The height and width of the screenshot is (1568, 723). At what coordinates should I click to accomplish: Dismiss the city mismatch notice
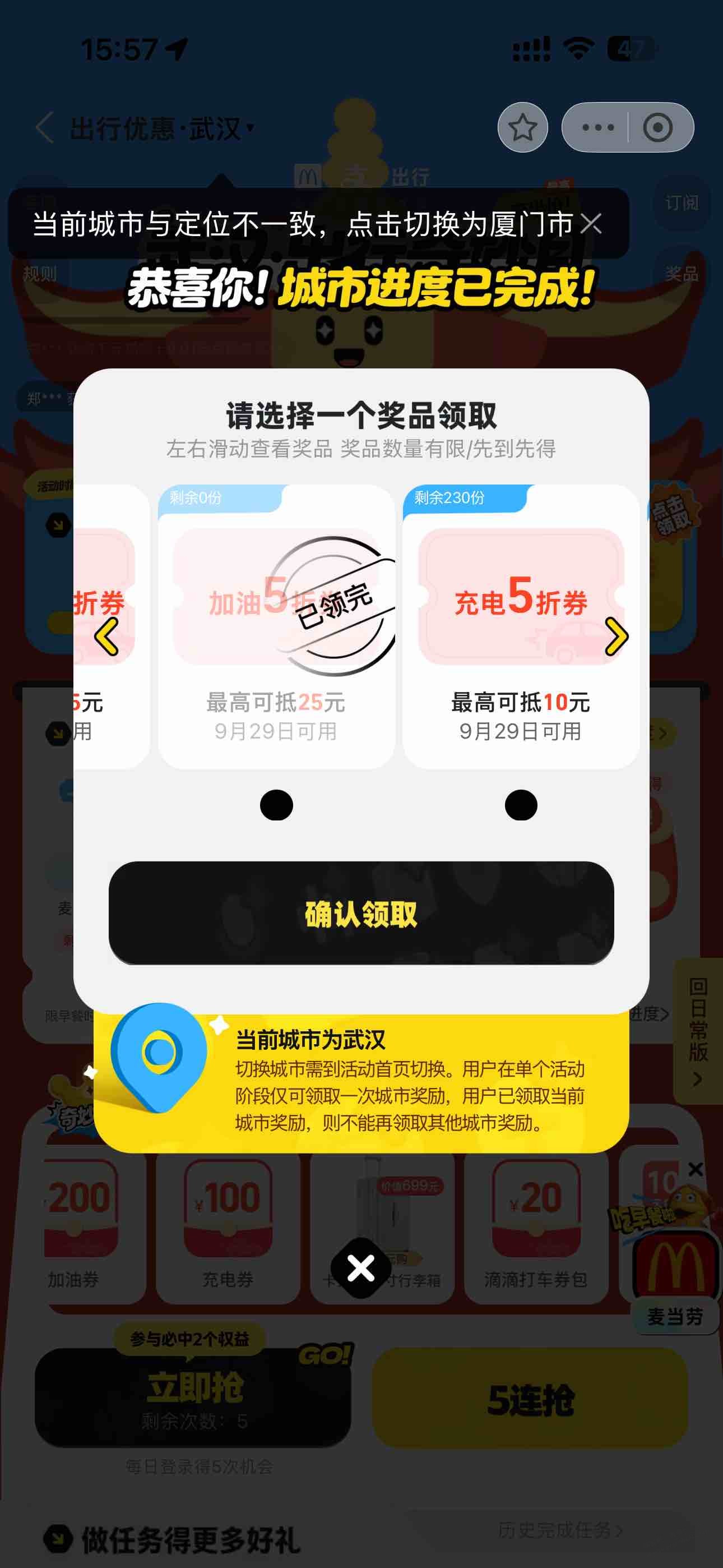coord(591,223)
